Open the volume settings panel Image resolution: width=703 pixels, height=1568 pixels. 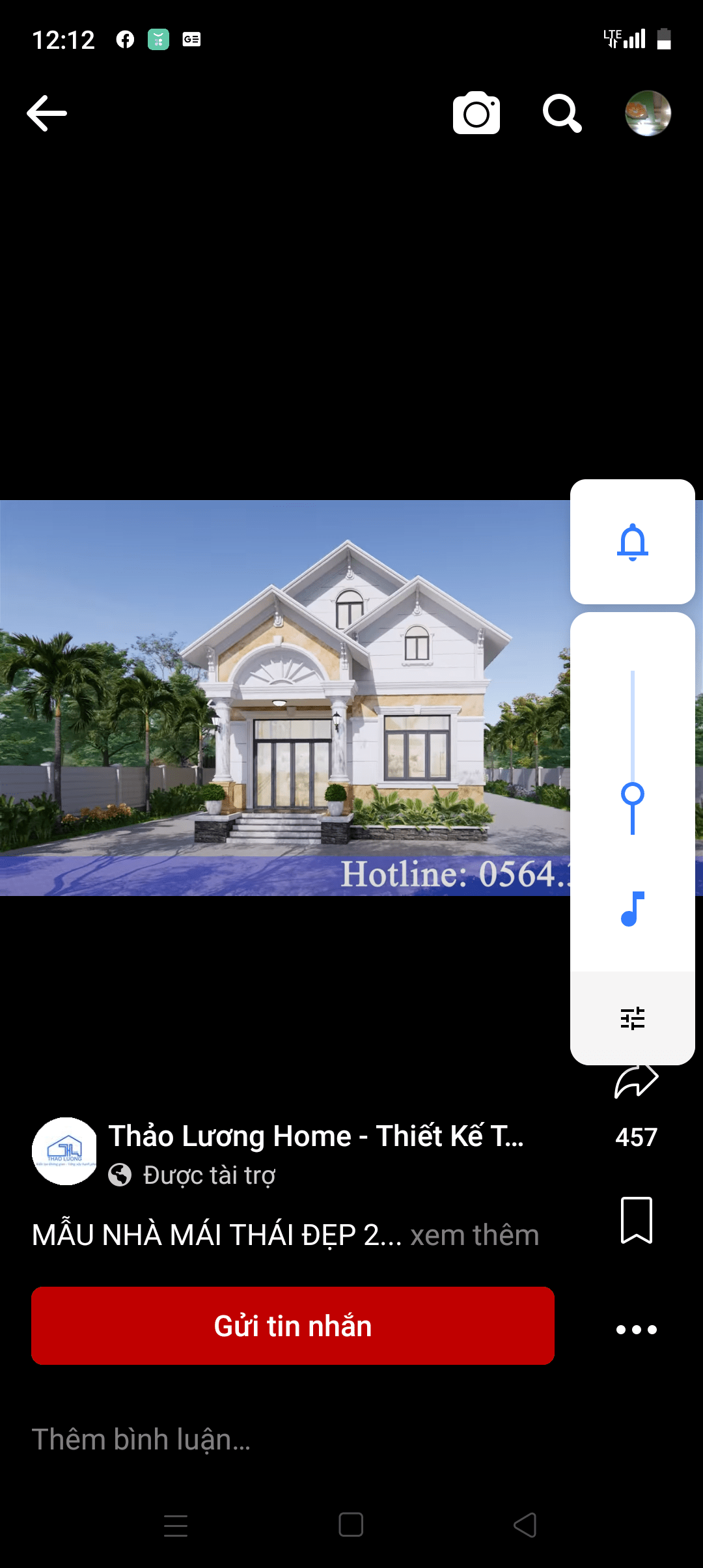coord(633,1018)
